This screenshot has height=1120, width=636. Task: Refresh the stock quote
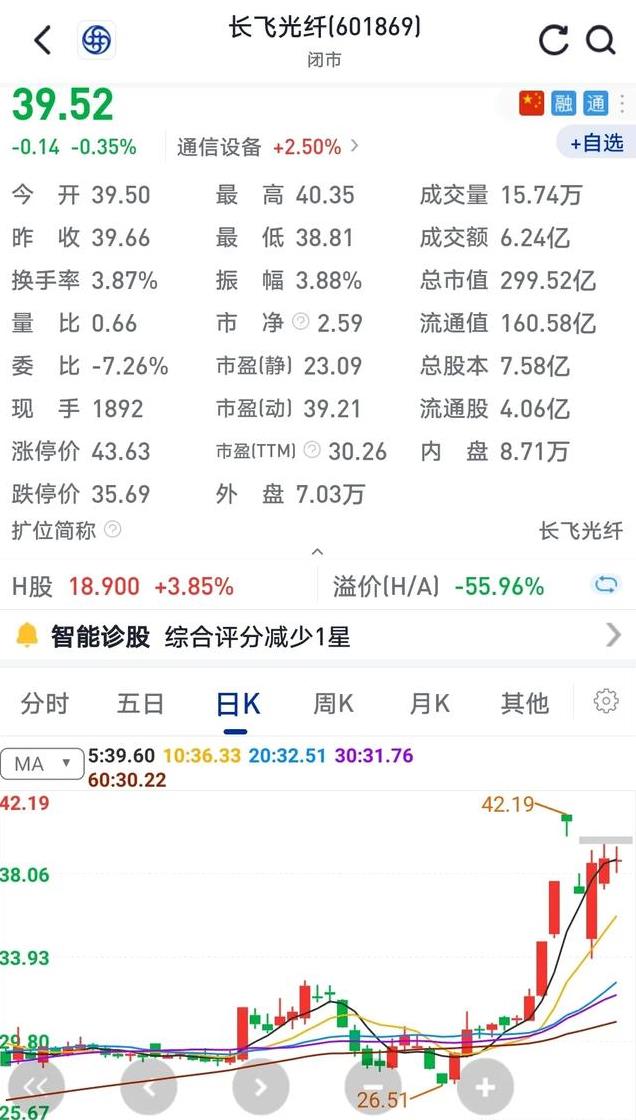(x=554, y=40)
